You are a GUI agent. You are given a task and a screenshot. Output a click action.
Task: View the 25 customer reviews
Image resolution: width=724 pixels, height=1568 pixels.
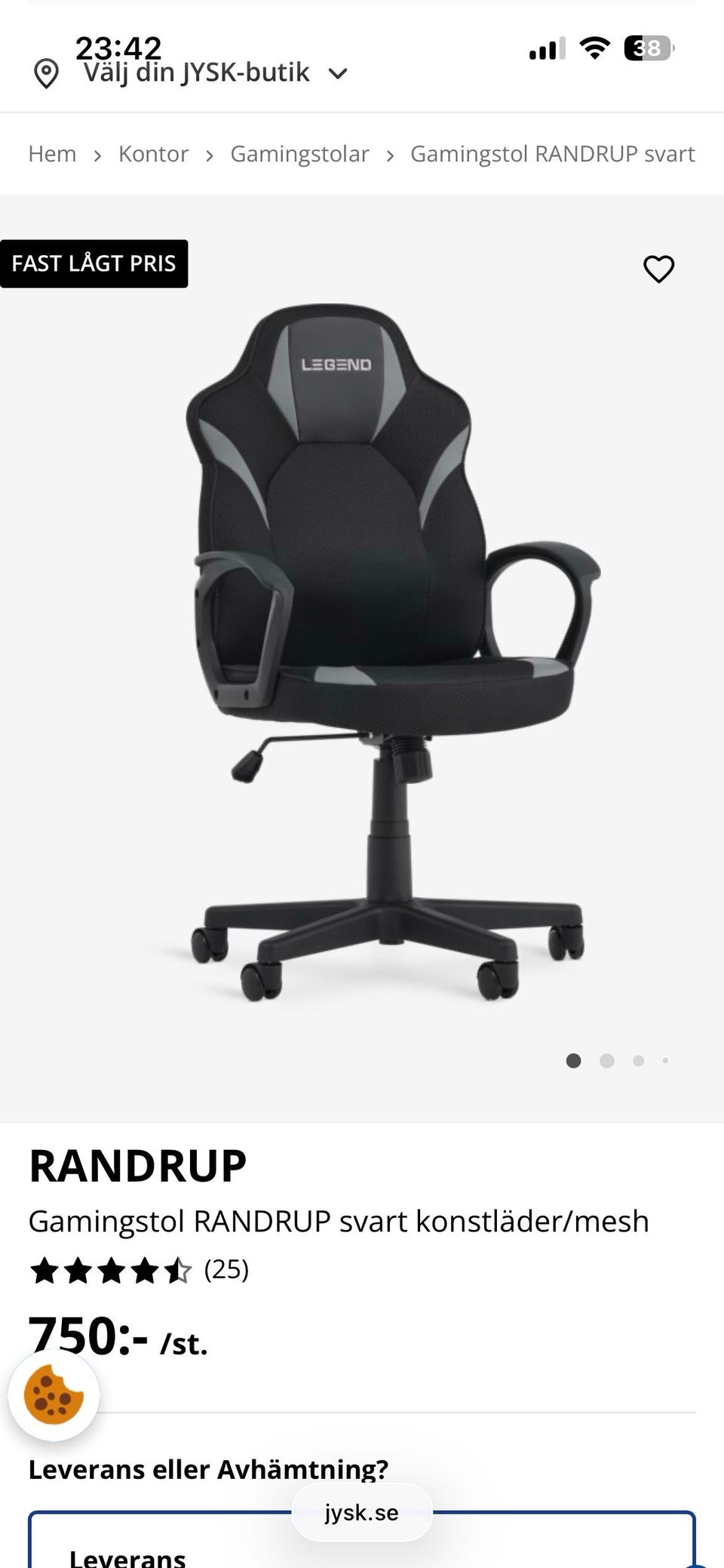pyautogui.click(x=225, y=1270)
